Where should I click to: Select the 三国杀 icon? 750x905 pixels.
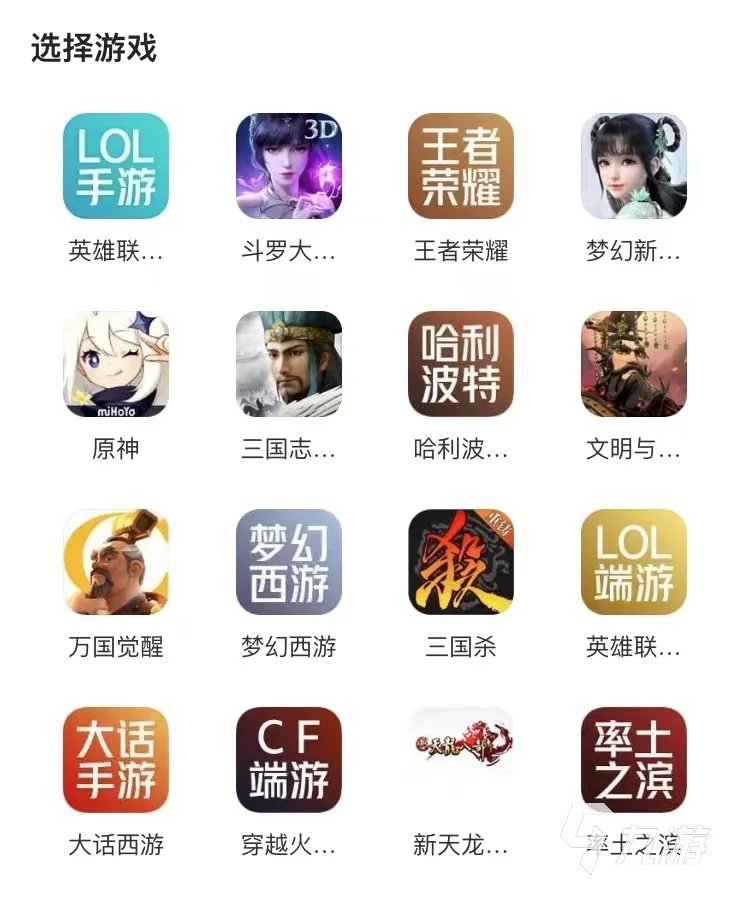460,562
